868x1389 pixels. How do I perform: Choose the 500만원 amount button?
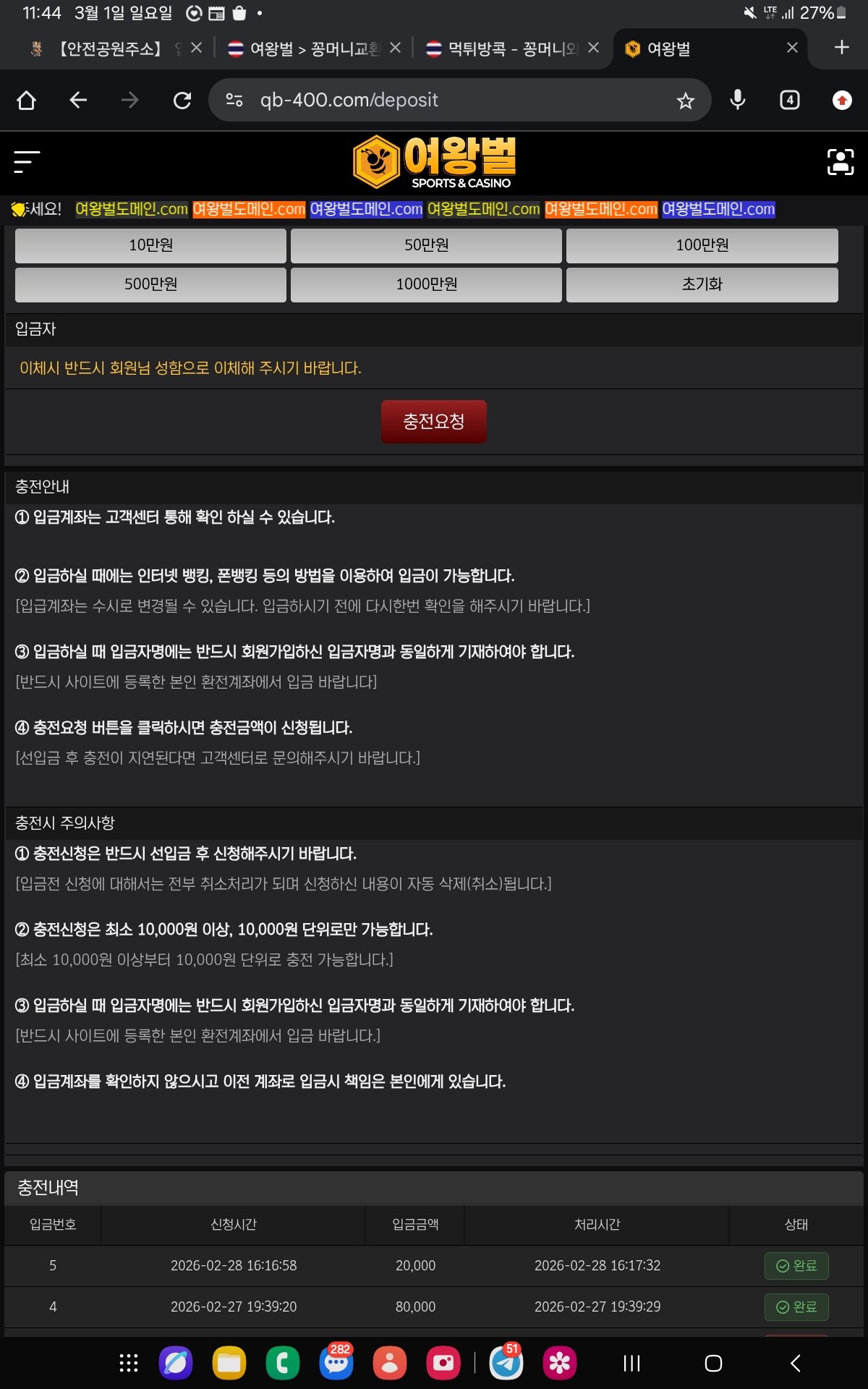pos(150,284)
